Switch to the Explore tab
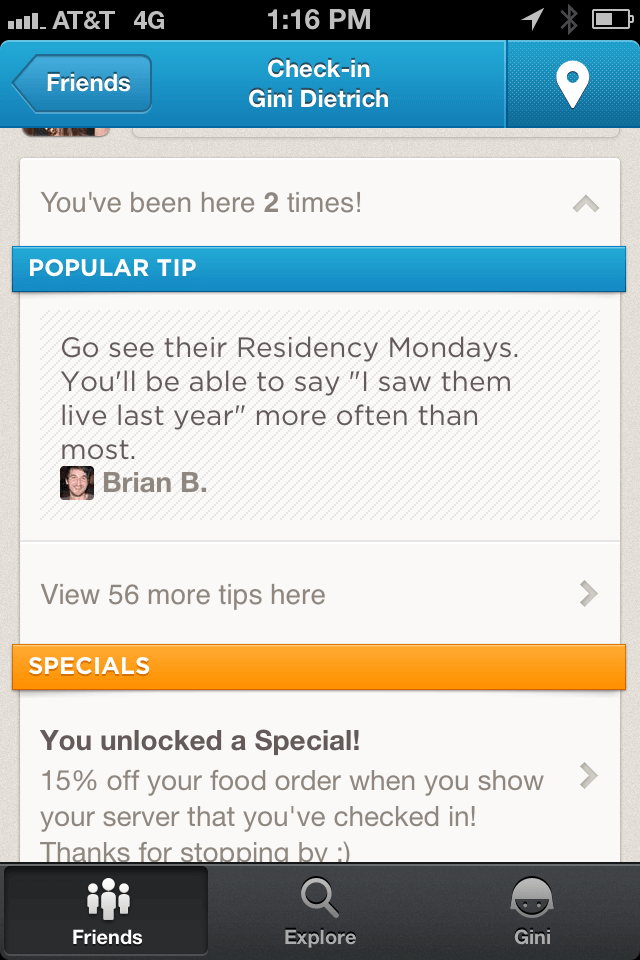 click(x=320, y=911)
